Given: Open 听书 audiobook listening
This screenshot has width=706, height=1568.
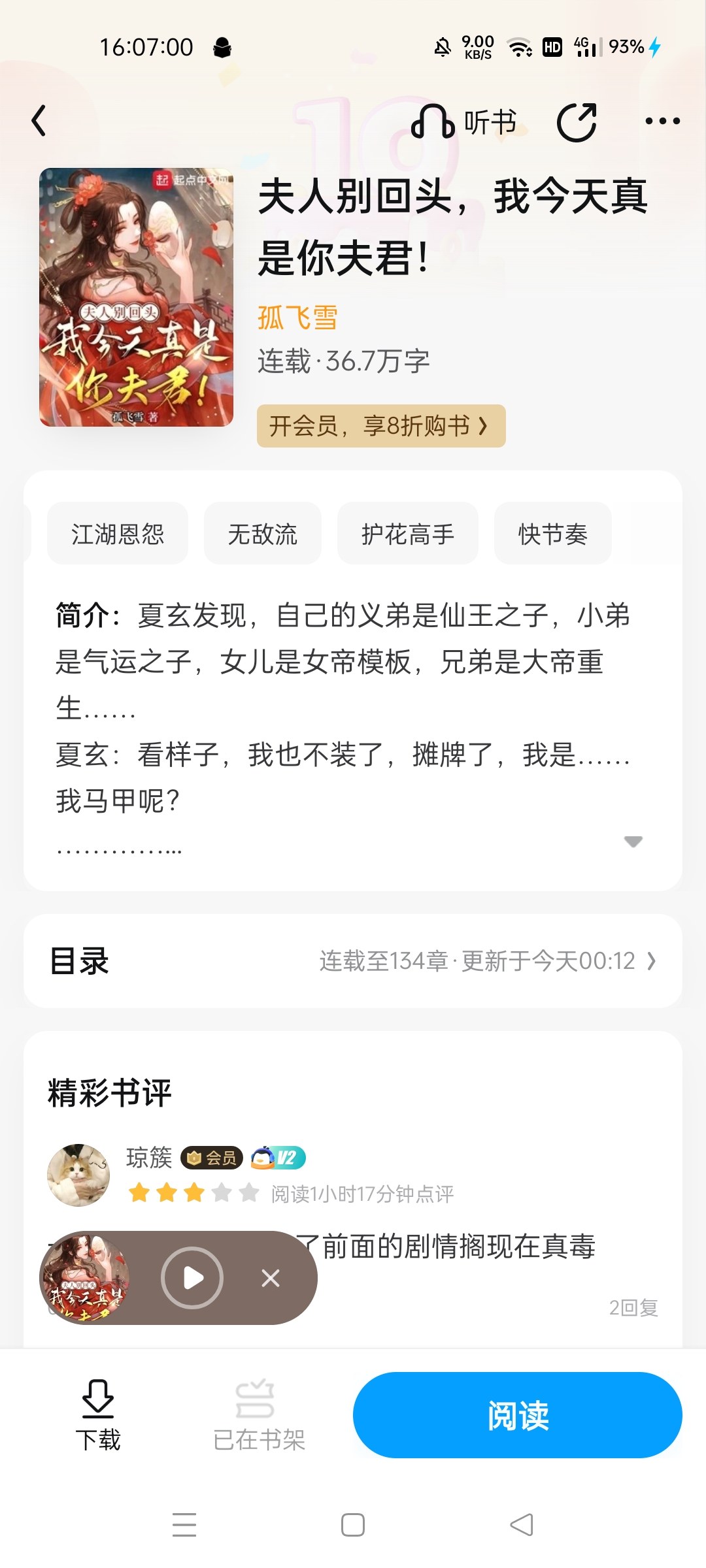Looking at the screenshot, I should point(464,122).
